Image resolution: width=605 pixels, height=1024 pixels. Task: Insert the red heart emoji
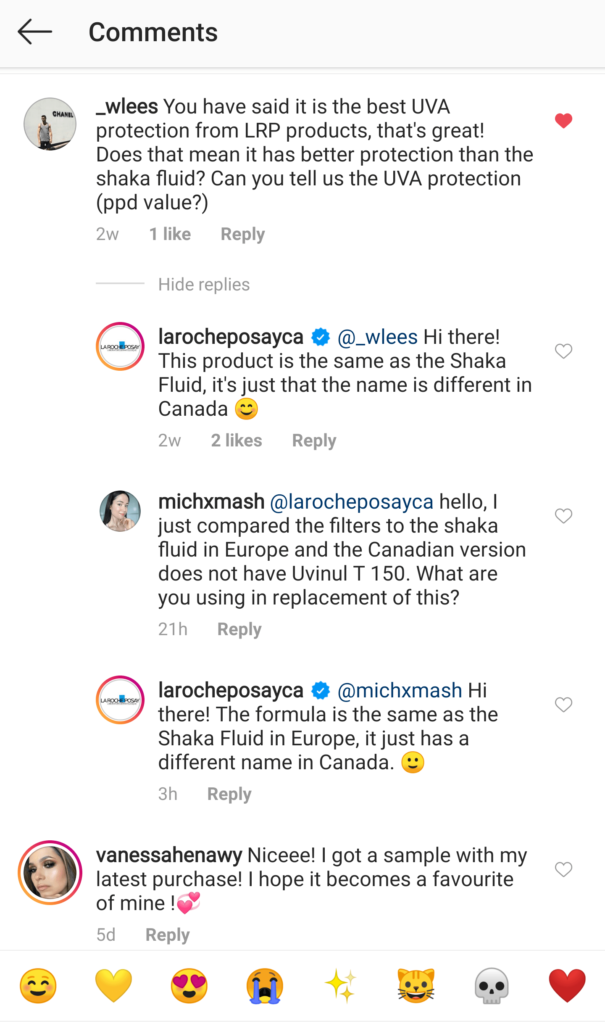tap(567, 987)
